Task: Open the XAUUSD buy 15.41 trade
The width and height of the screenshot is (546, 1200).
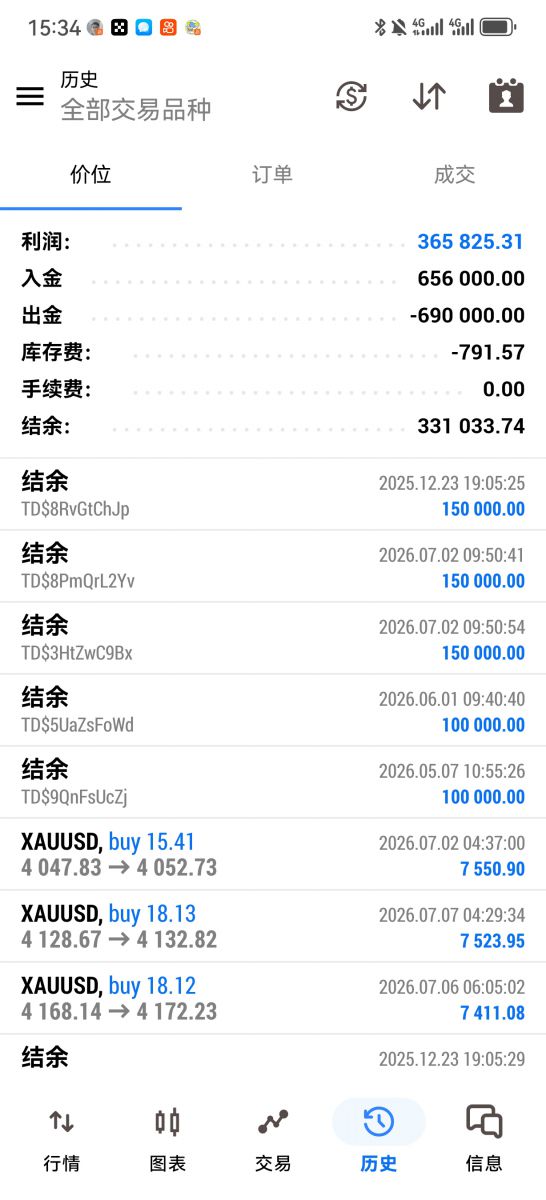Action: click(x=273, y=855)
